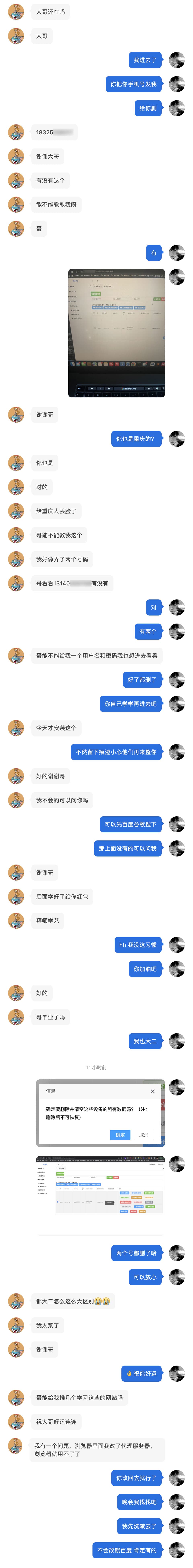
Task: Tap the avatar beside "祝你好运"
Action: pos(177,1373)
